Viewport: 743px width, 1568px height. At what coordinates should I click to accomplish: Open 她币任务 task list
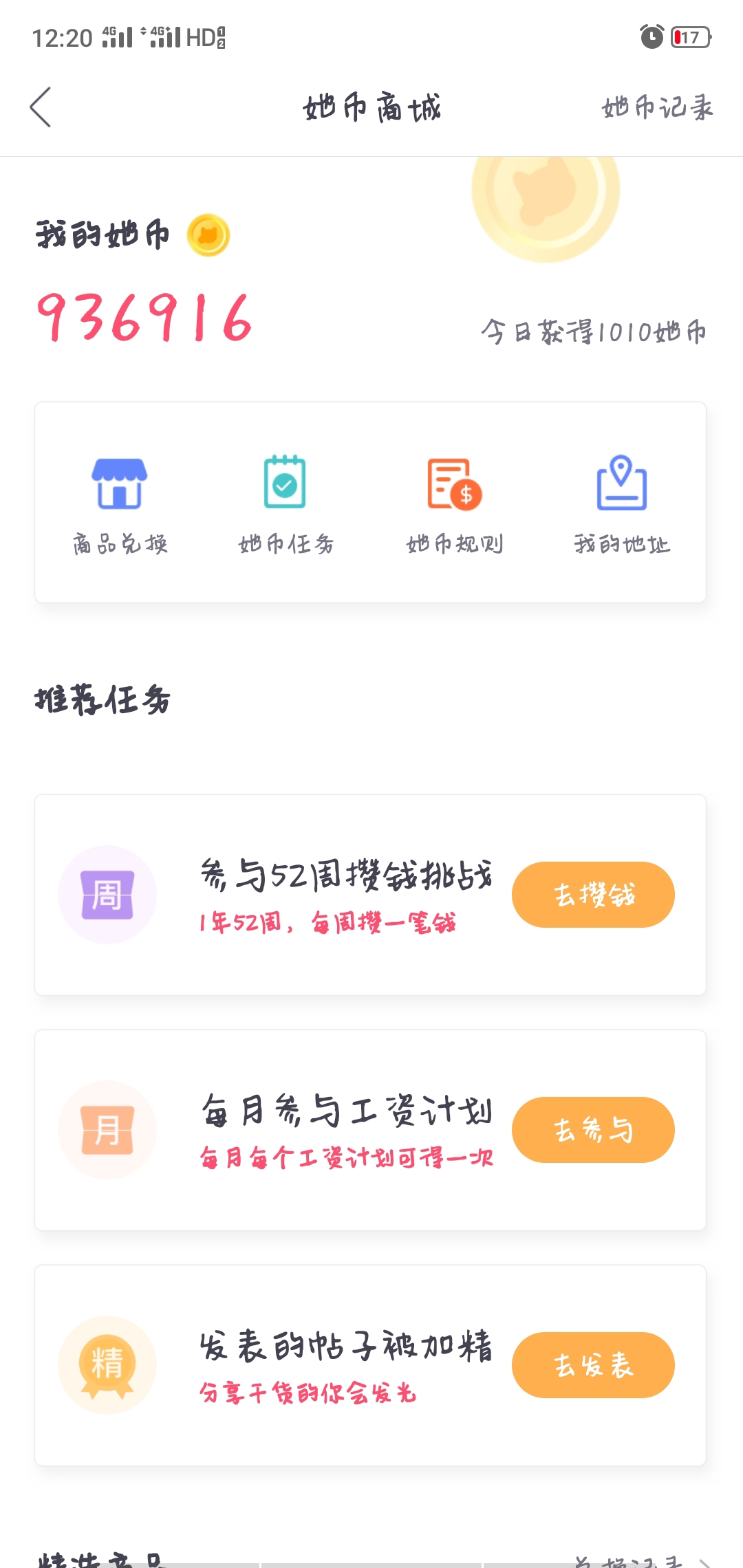286,505
